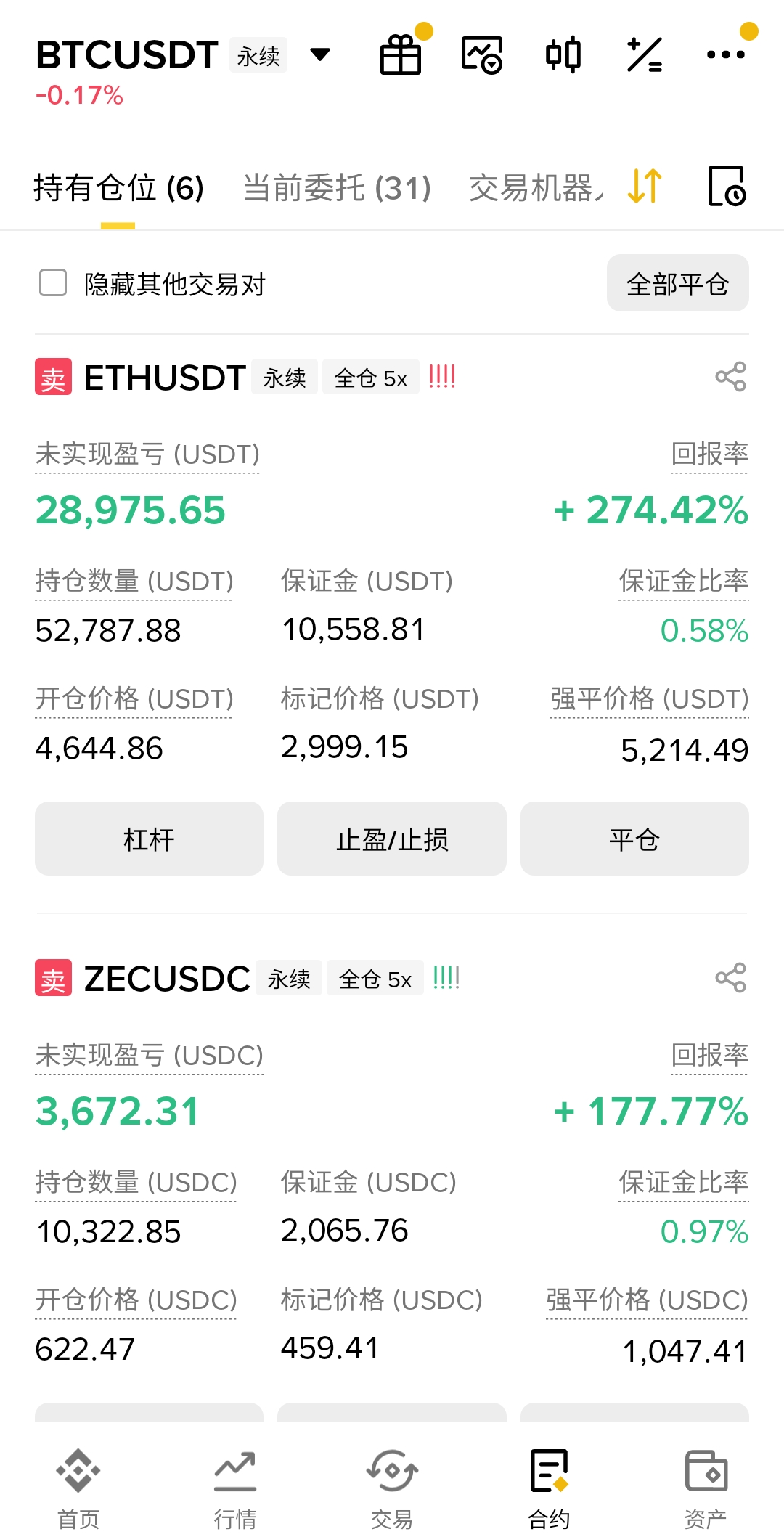Open the order history icon

coord(727,187)
